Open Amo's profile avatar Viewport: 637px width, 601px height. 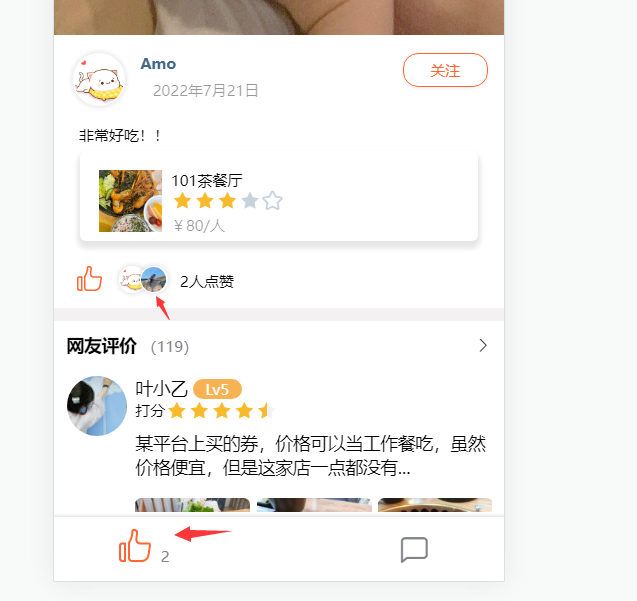click(98, 78)
